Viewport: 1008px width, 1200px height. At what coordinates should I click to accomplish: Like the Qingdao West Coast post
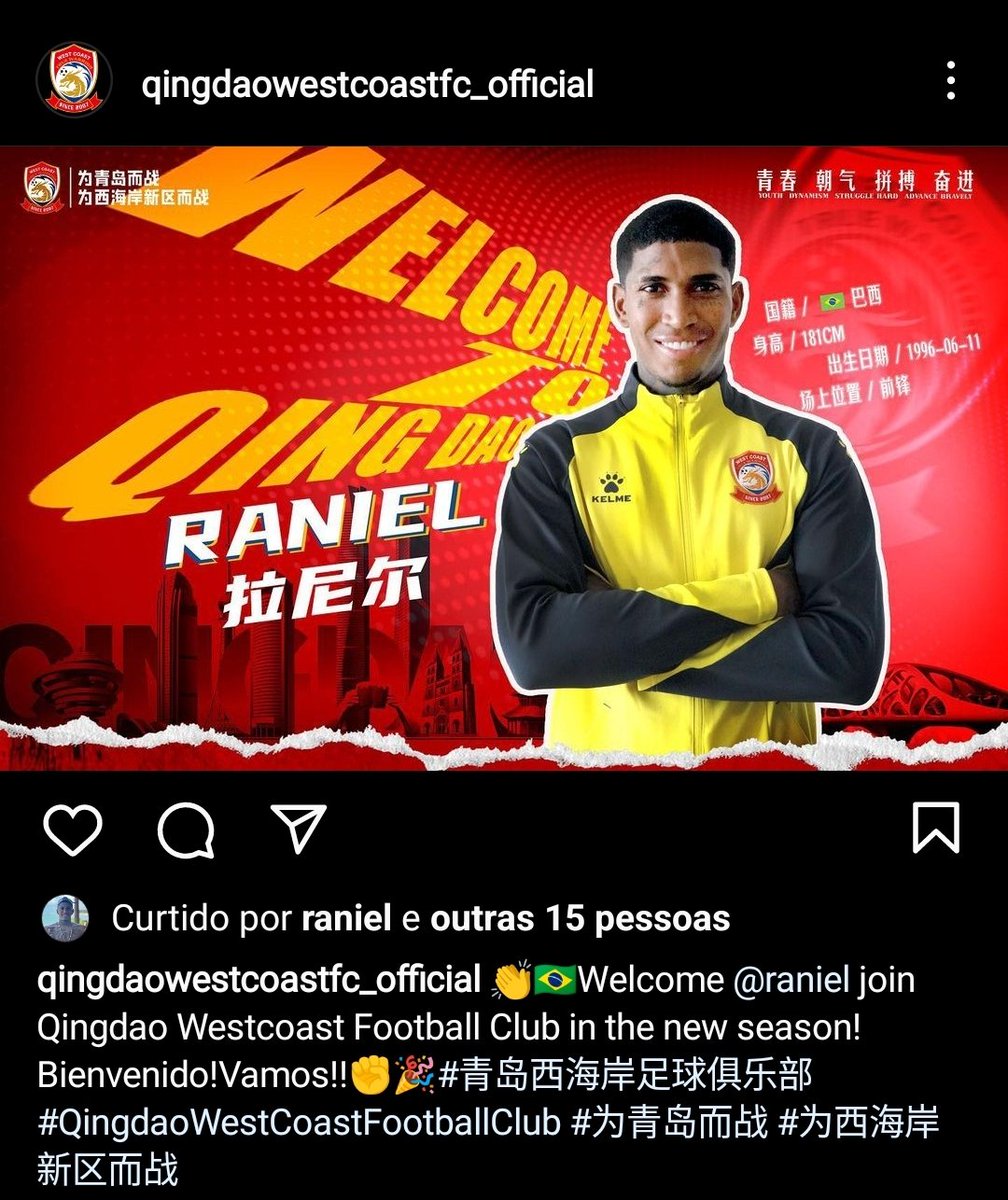click(73, 829)
